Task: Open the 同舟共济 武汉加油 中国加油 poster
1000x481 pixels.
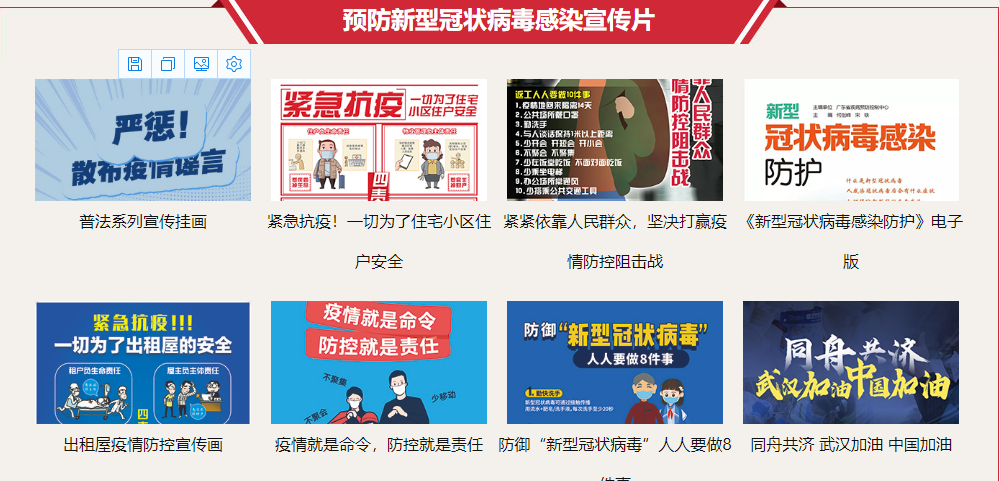Action: click(x=851, y=362)
